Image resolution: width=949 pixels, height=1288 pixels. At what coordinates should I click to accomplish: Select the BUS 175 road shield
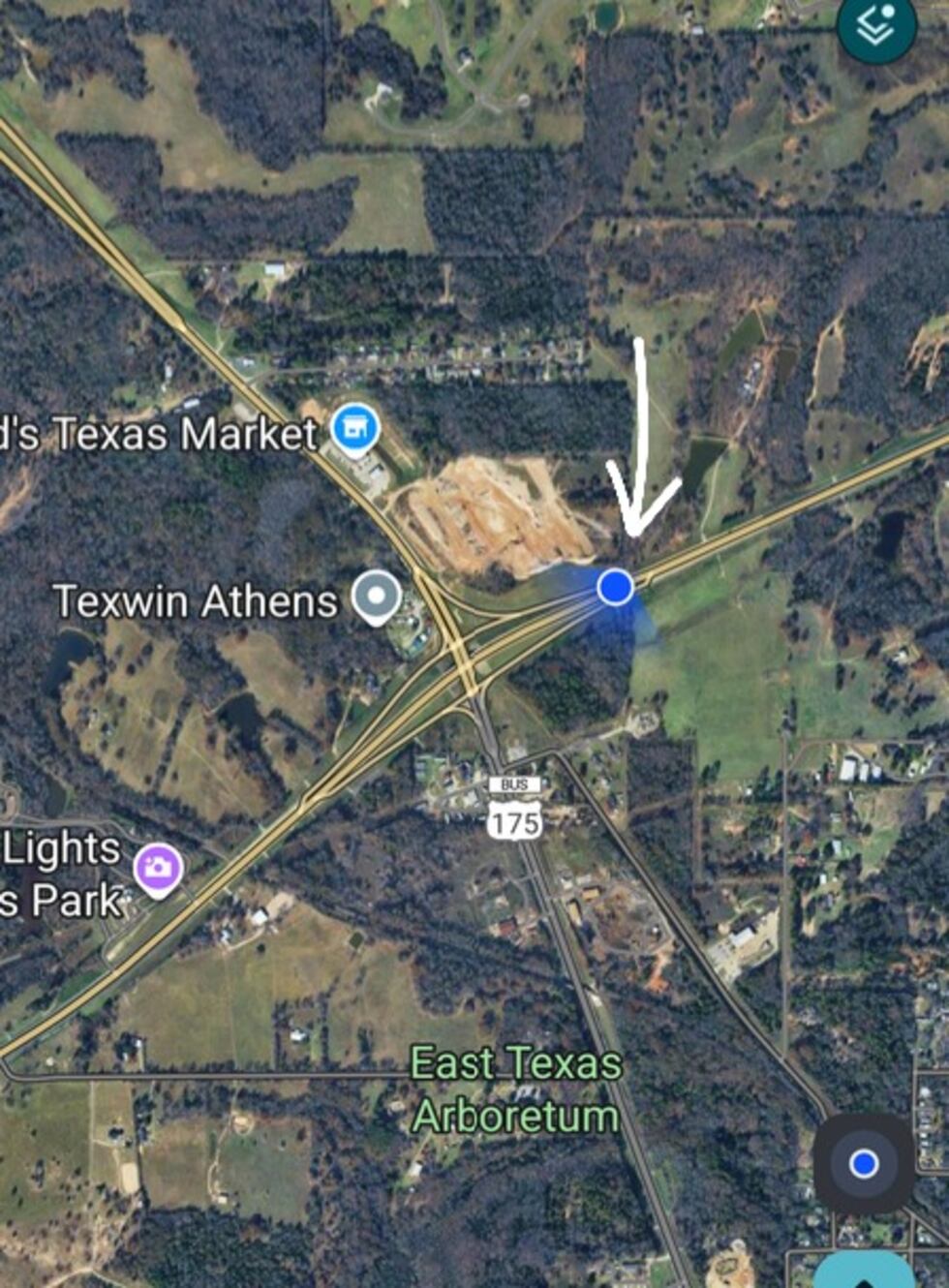pos(515,805)
